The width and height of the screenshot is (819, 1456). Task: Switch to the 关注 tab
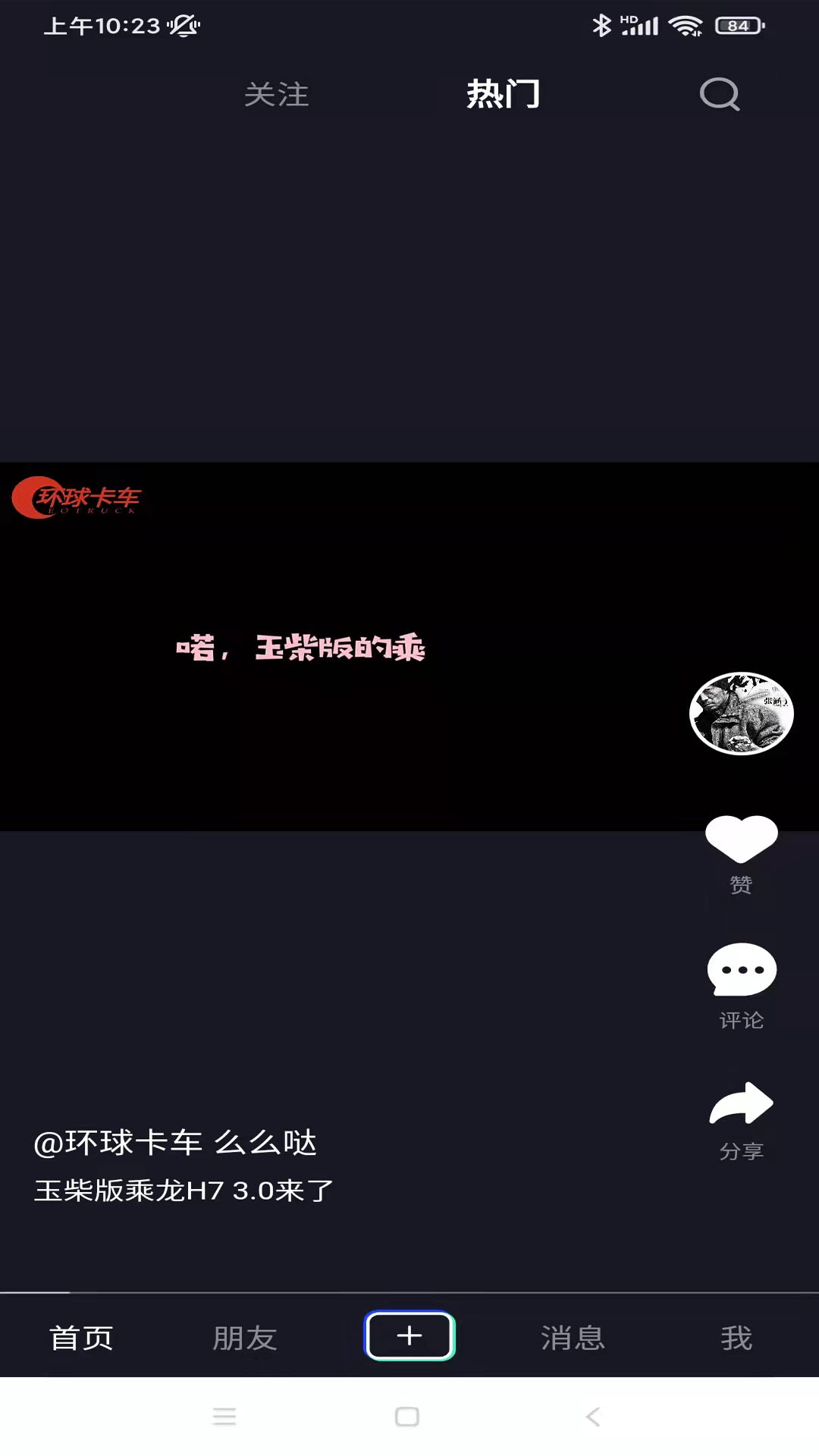(277, 95)
